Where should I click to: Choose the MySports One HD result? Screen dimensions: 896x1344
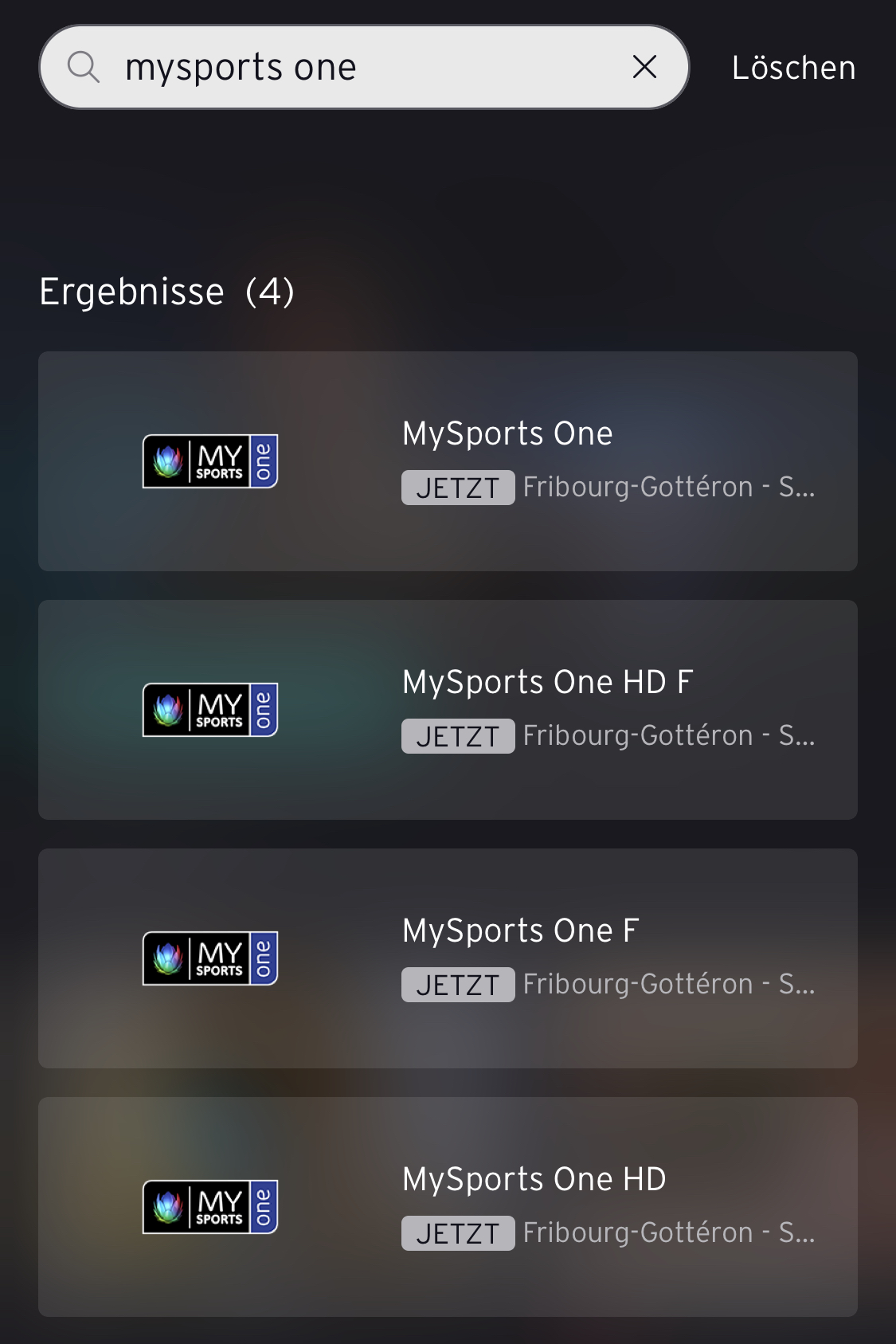tap(448, 1207)
